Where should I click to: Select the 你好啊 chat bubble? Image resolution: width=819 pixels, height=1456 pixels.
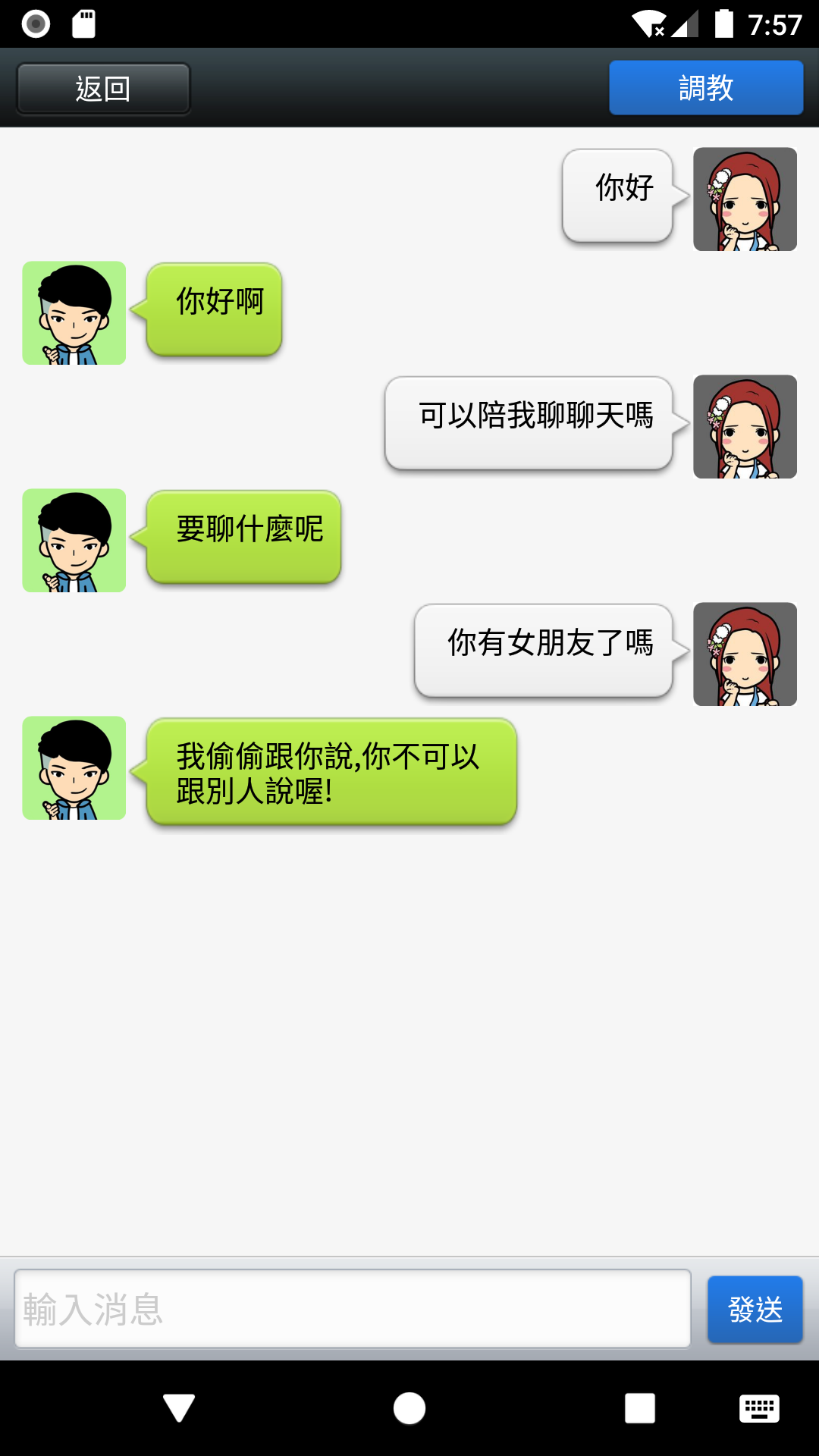pyautogui.click(x=214, y=309)
